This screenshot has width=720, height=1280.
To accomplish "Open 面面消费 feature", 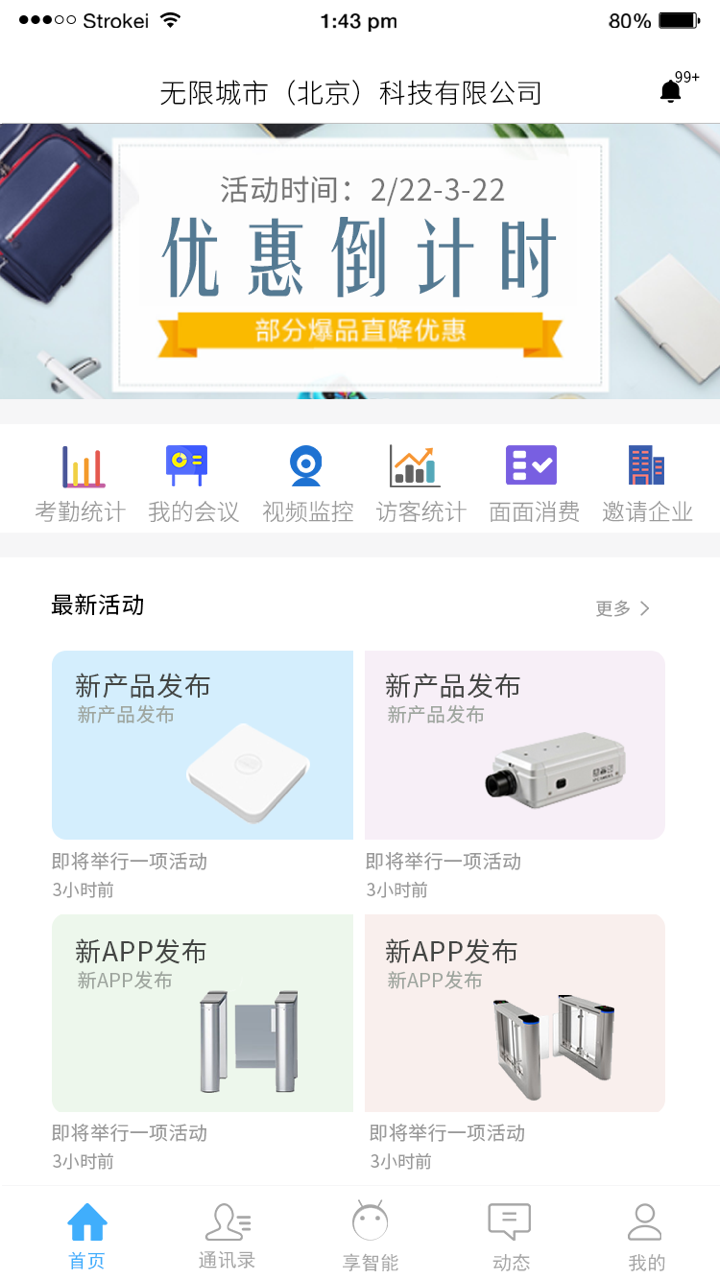I will pos(533,484).
